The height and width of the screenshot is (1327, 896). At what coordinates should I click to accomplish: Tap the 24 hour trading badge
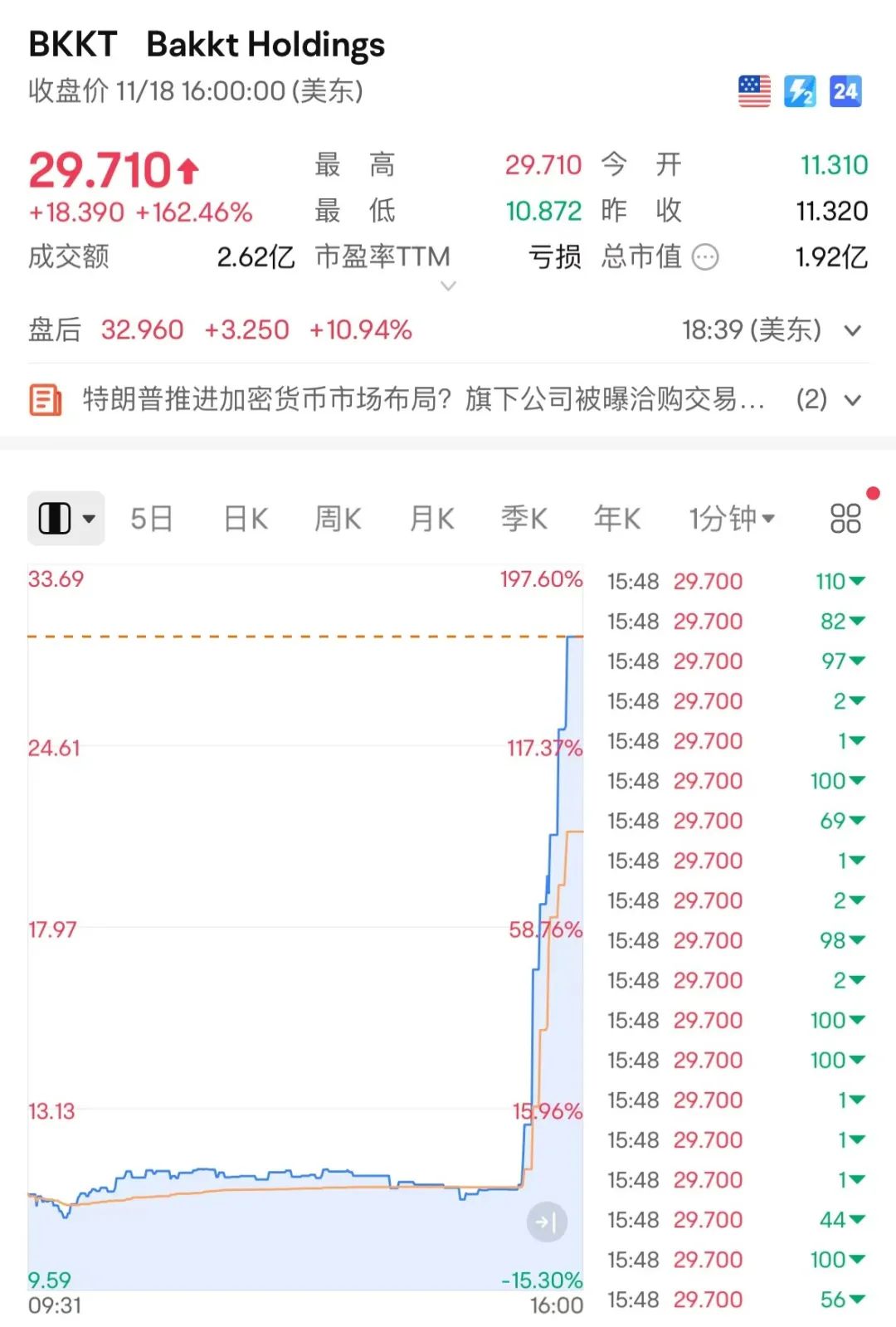coord(845,90)
